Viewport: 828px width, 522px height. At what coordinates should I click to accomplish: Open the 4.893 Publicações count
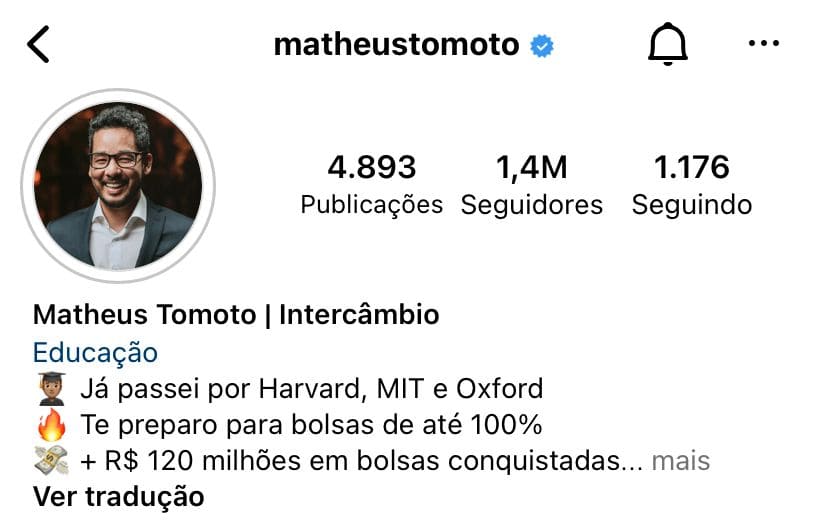[371, 185]
